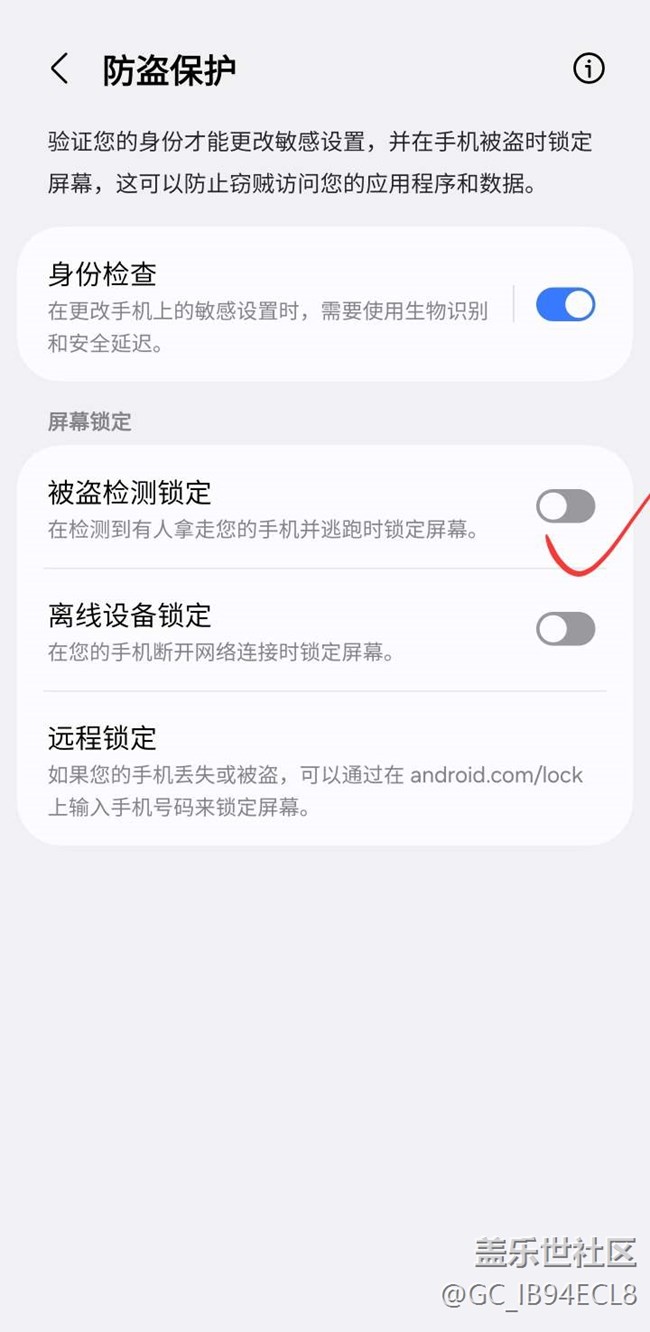Turn on 离线设备锁定 switch
Screen dimensions: 650x1332
(x=565, y=629)
